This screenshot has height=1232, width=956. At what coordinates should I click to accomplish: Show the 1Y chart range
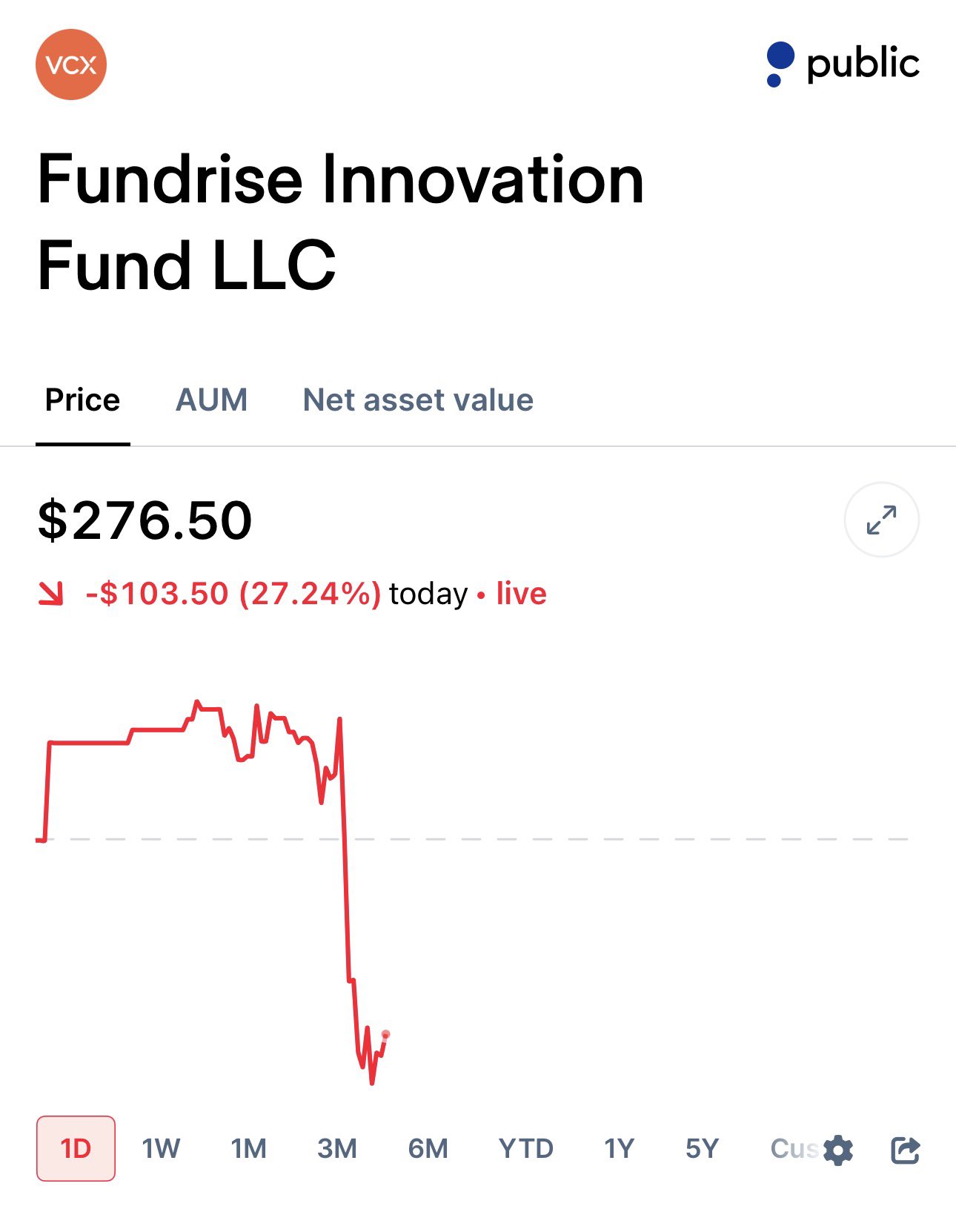click(x=619, y=1148)
